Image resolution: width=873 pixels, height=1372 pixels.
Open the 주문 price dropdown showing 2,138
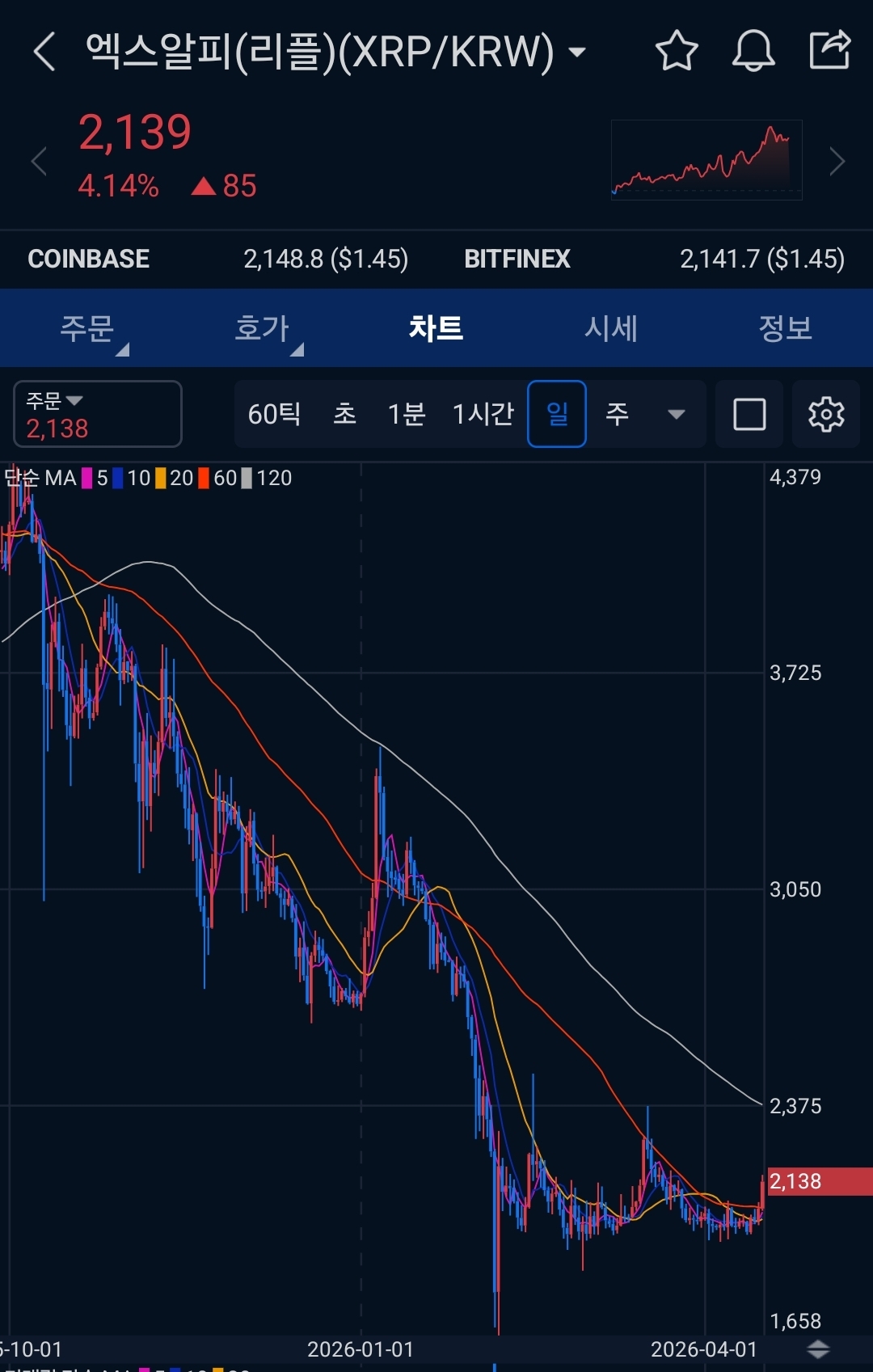(98, 414)
